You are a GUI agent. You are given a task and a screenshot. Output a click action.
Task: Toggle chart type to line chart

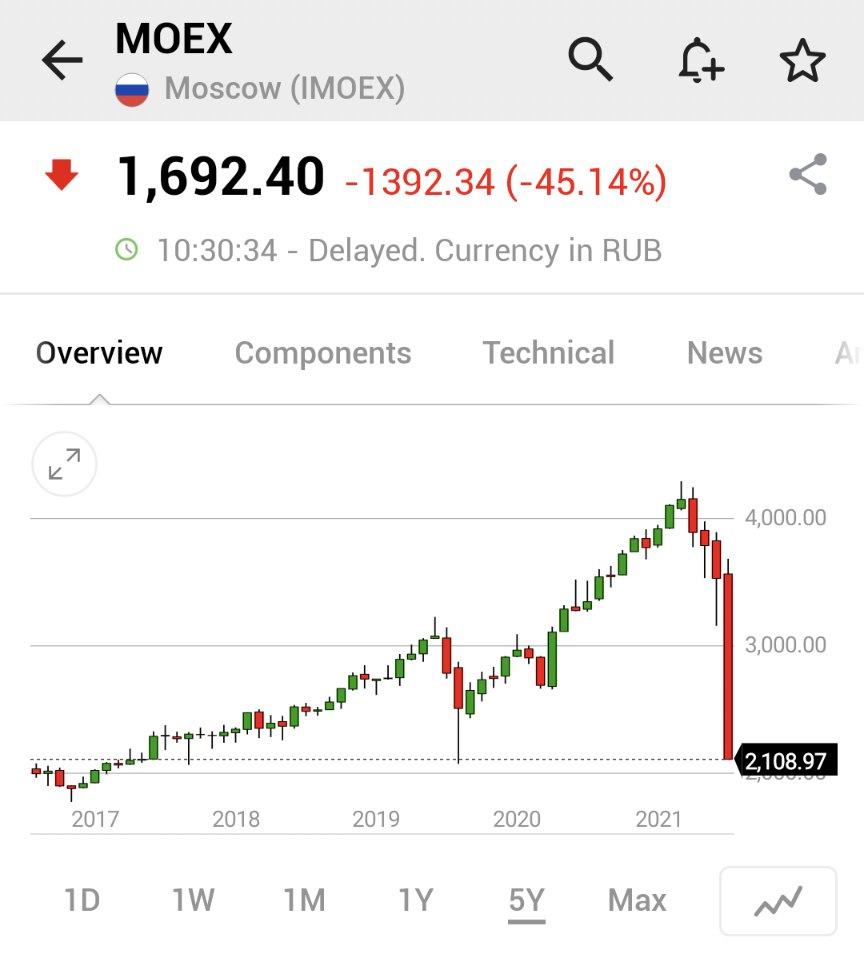(x=778, y=901)
